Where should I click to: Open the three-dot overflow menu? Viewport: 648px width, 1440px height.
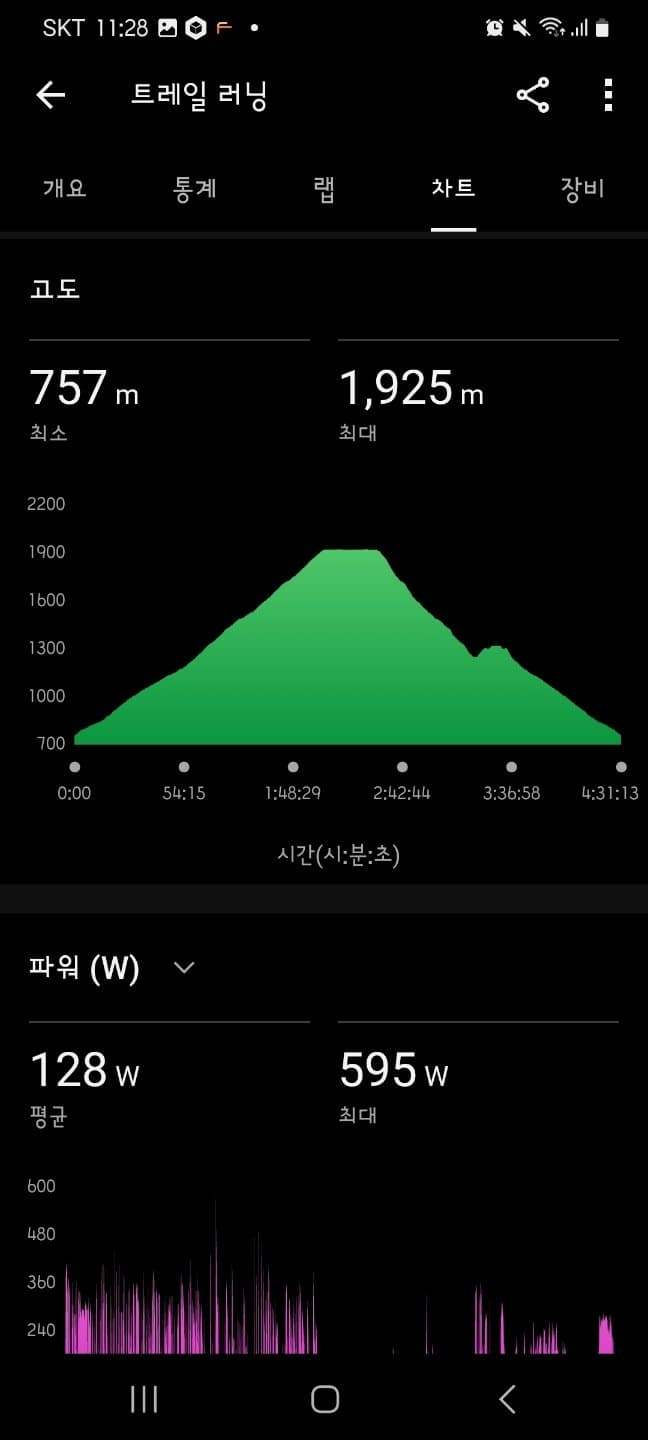tap(607, 95)
